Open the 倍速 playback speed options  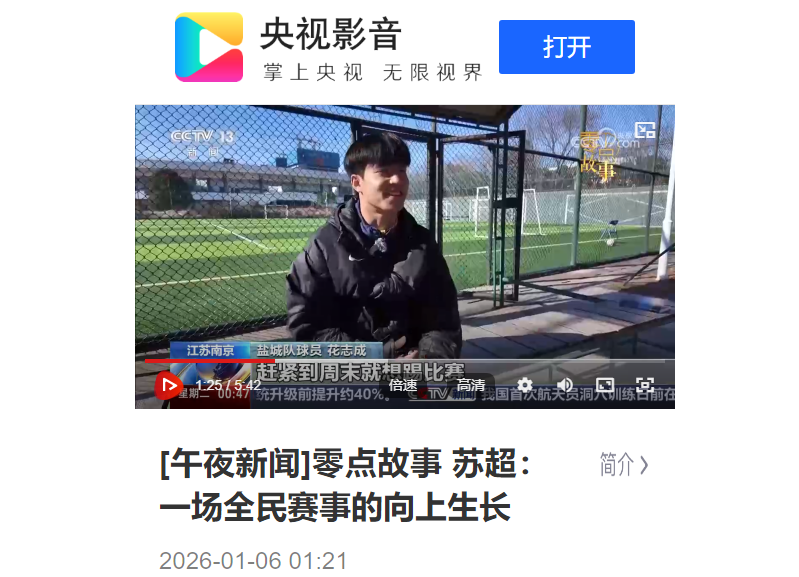tap(403, 385)
